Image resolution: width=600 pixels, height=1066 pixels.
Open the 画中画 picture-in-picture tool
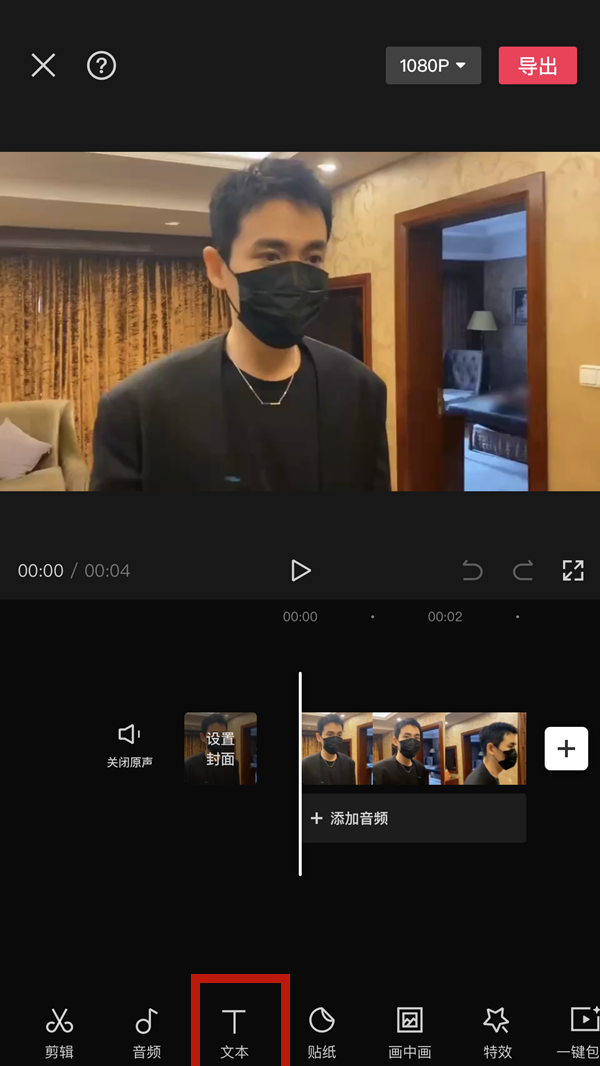(x=409, y=1032)
